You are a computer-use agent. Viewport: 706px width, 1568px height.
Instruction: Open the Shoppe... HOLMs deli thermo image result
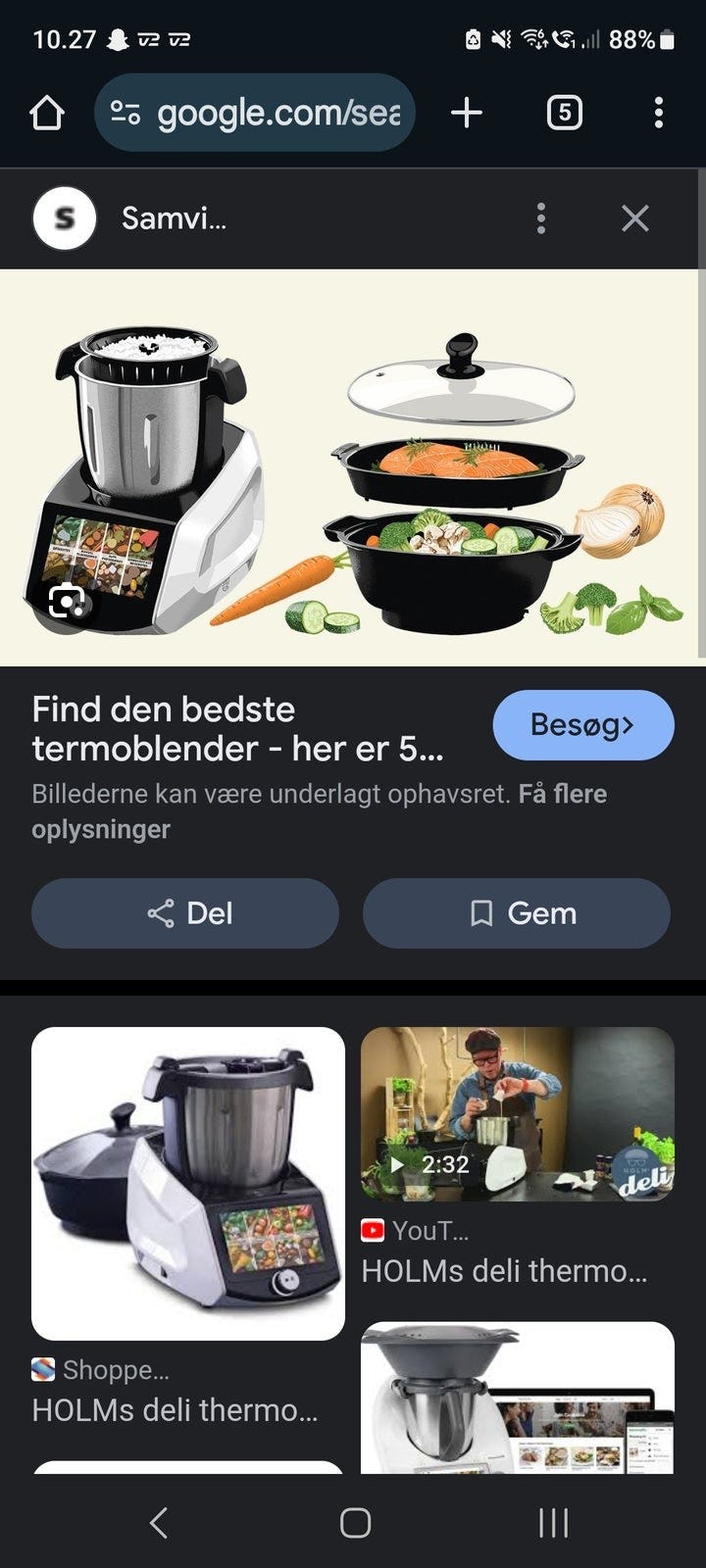tap(188, 1183)
